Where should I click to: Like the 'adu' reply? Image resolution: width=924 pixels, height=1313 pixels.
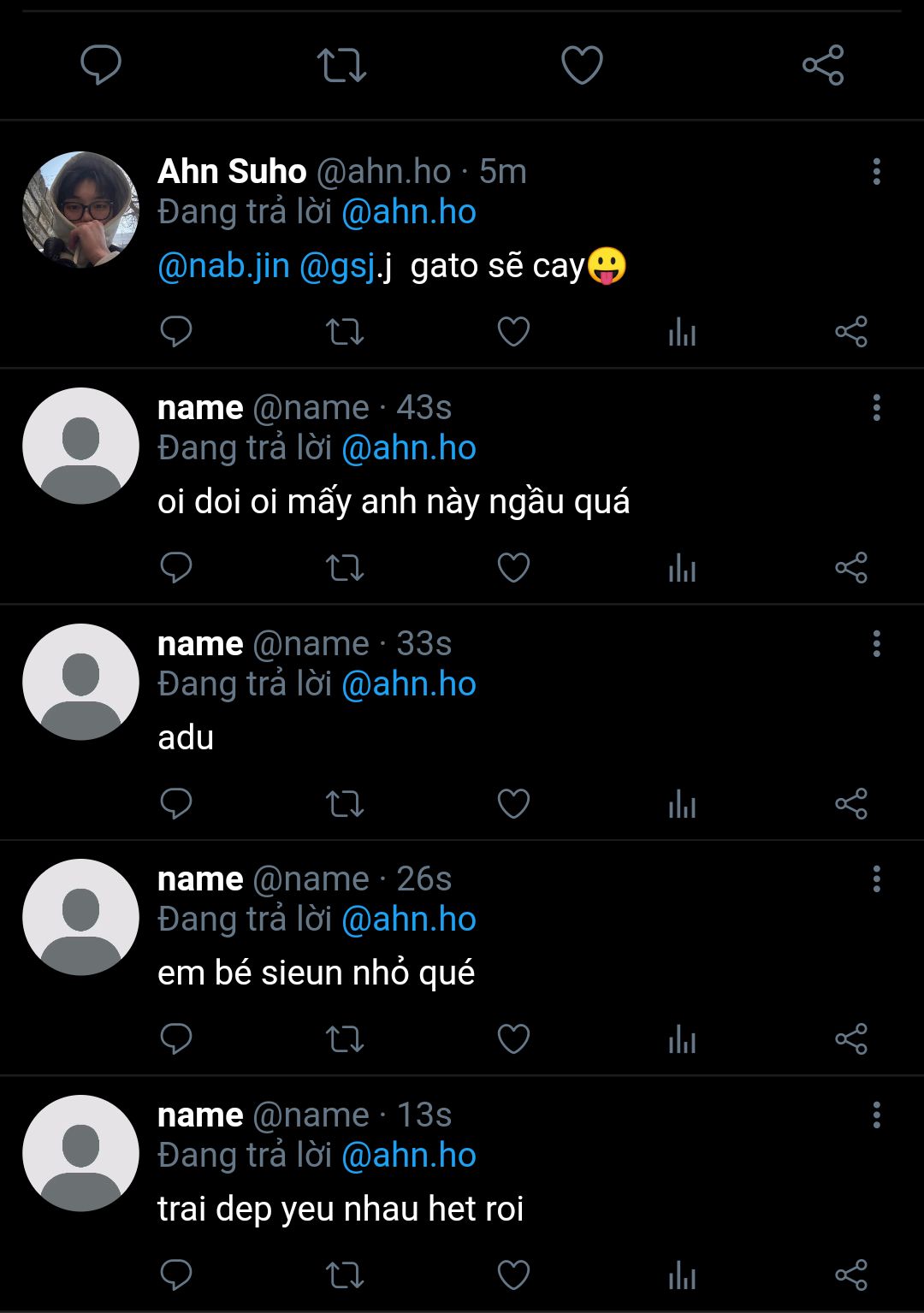[x=513, y=803]
